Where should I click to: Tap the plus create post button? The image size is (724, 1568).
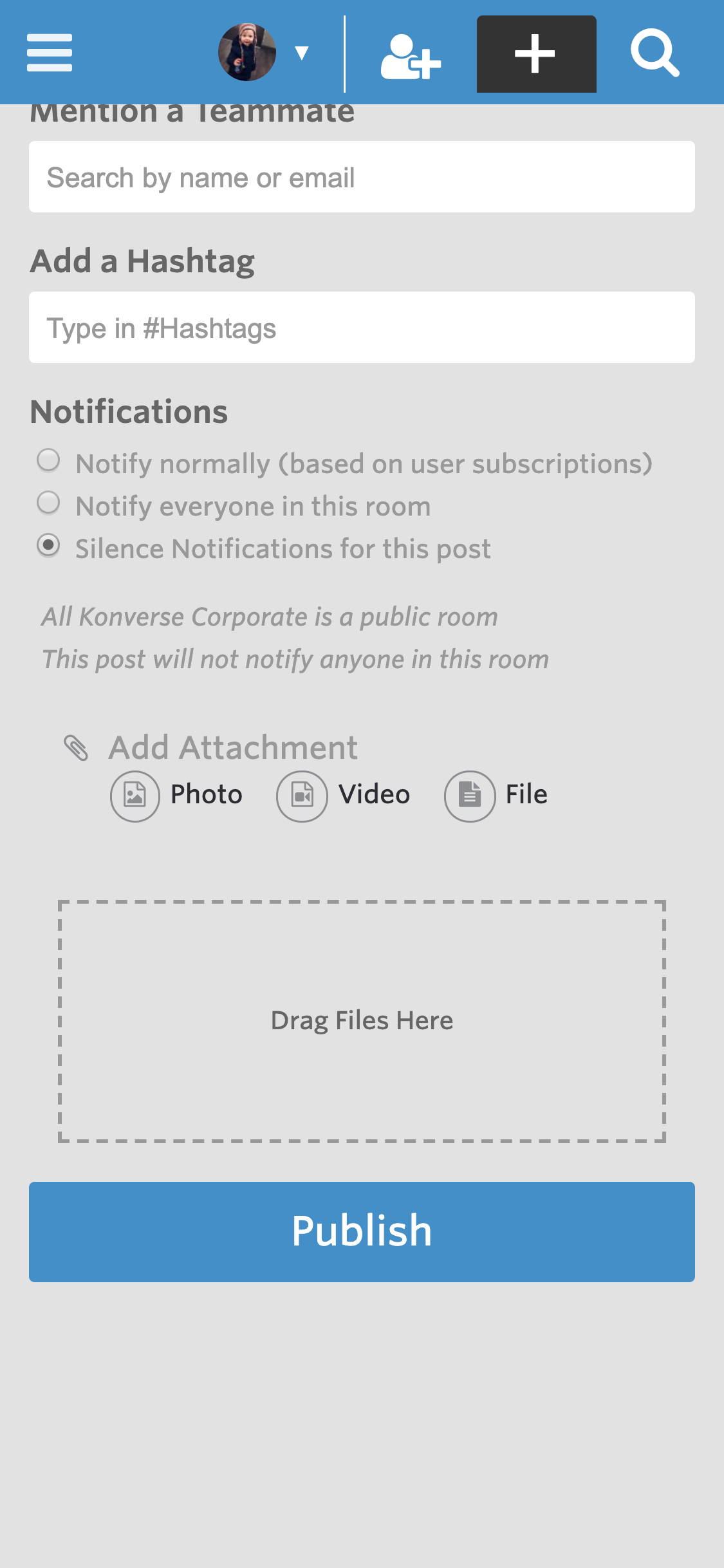pyautogui.click(x=536, y=54)
